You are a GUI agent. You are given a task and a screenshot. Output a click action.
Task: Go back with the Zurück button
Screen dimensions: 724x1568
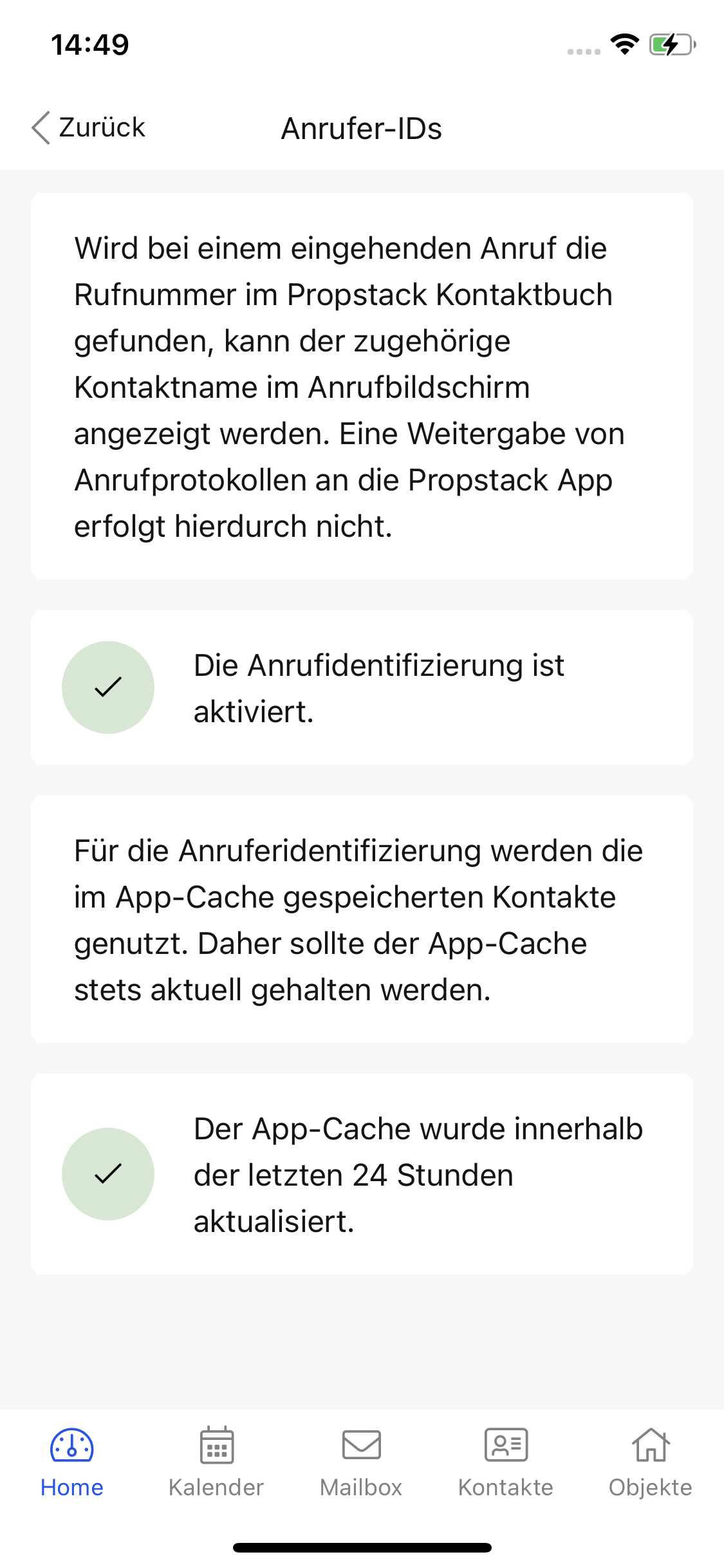(x=89, y=127)
